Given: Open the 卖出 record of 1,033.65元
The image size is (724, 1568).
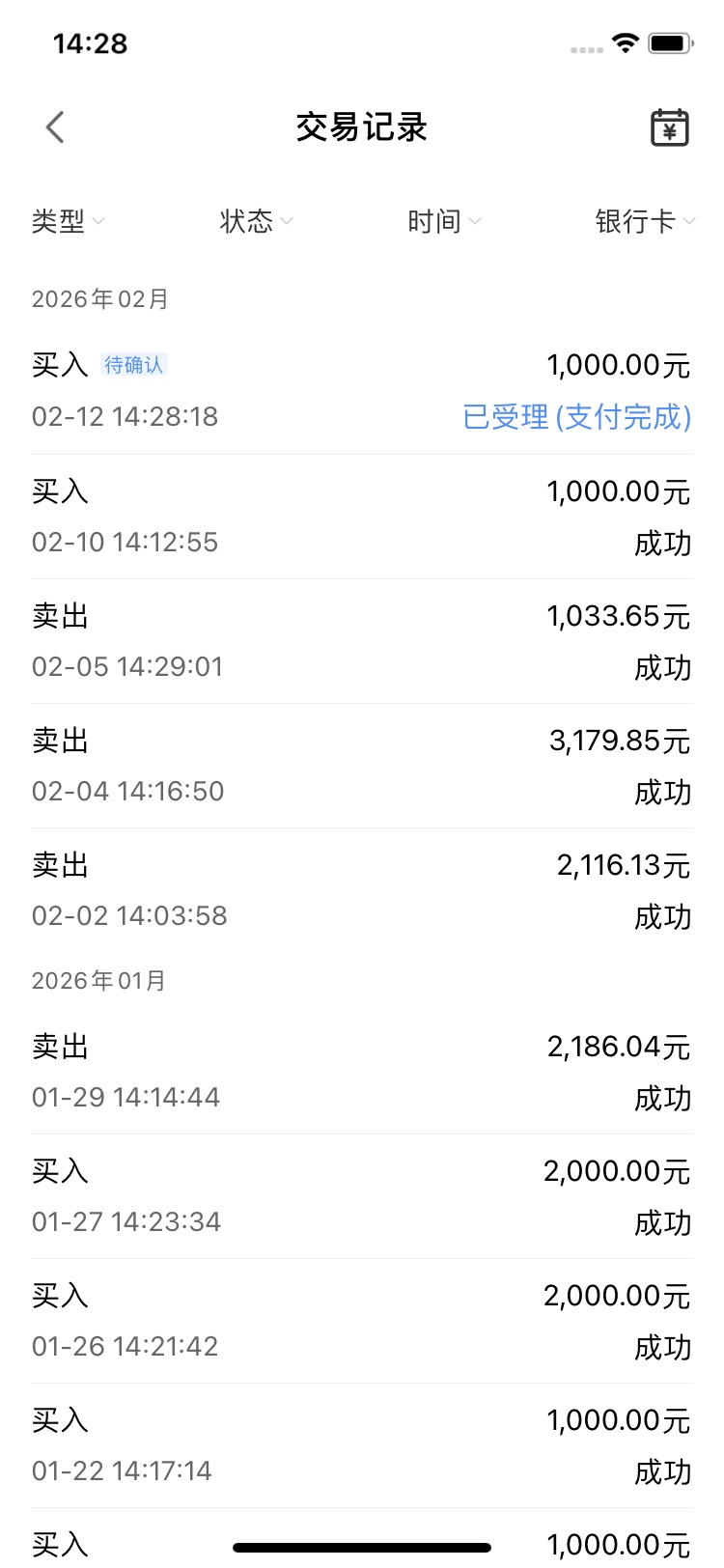Looking at the screenshot, I should pyautogui.click(x=362, y=641).
